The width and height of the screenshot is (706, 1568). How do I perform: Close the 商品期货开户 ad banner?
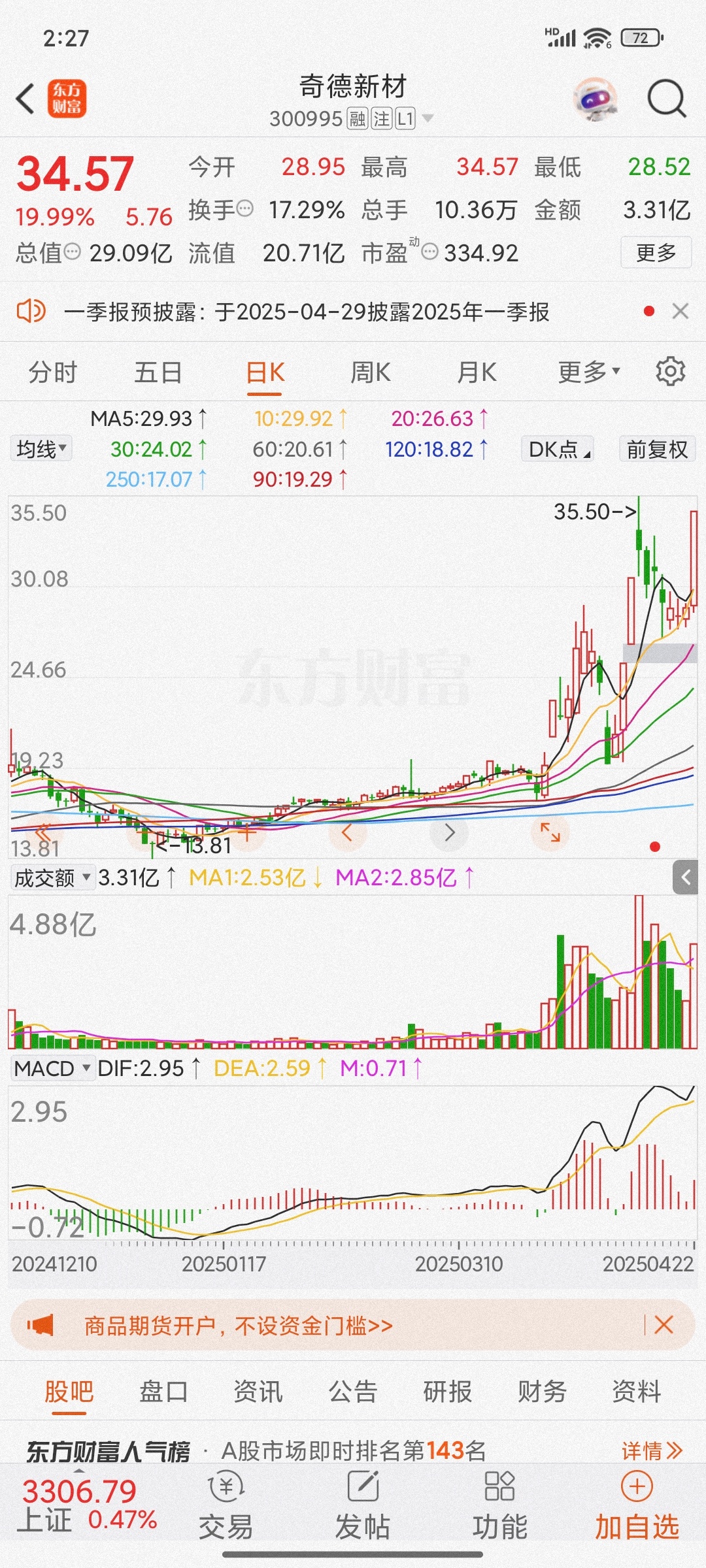point(664,1325)
